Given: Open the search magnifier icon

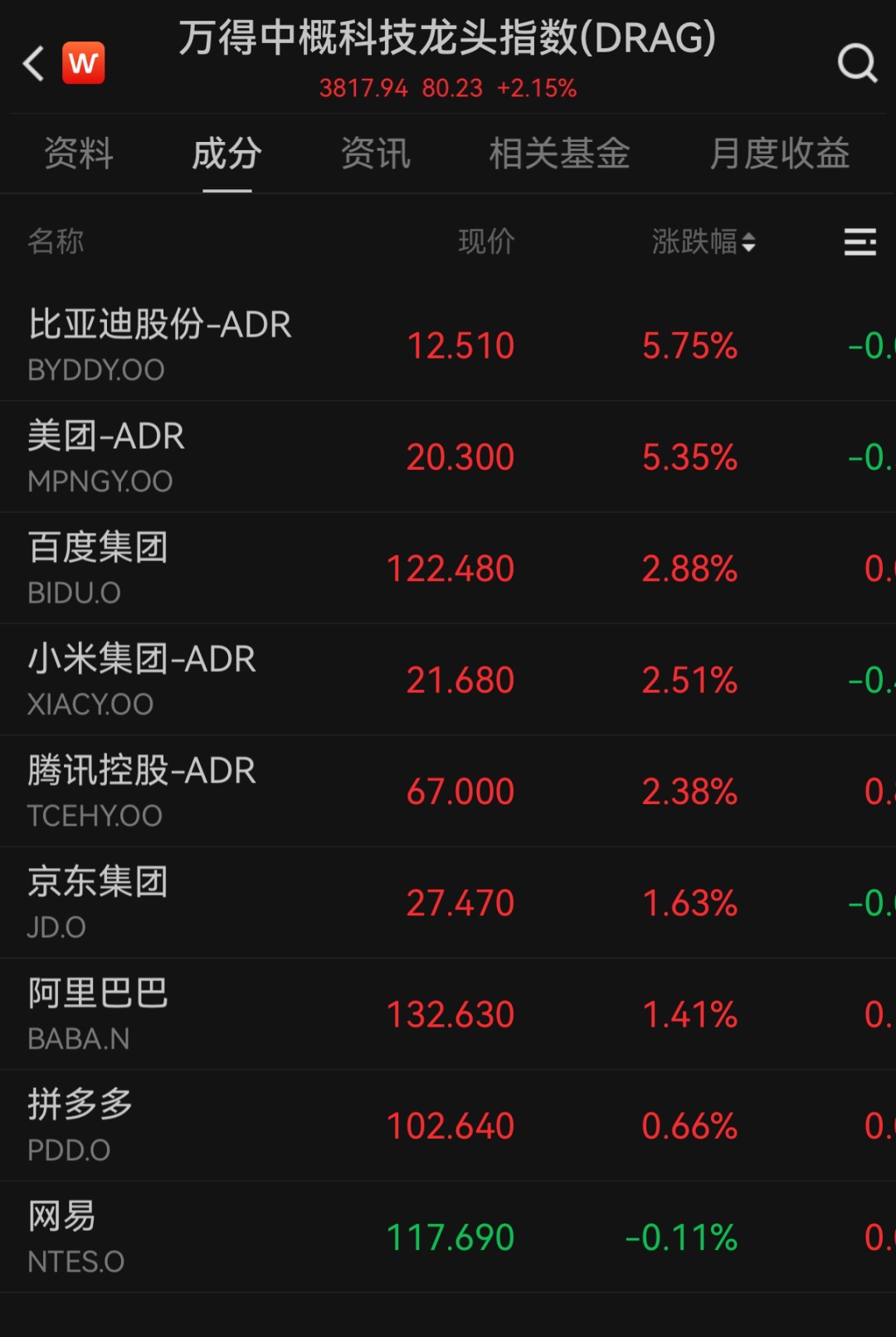Looking at the screenshot, I should click(x=856, y=61).
